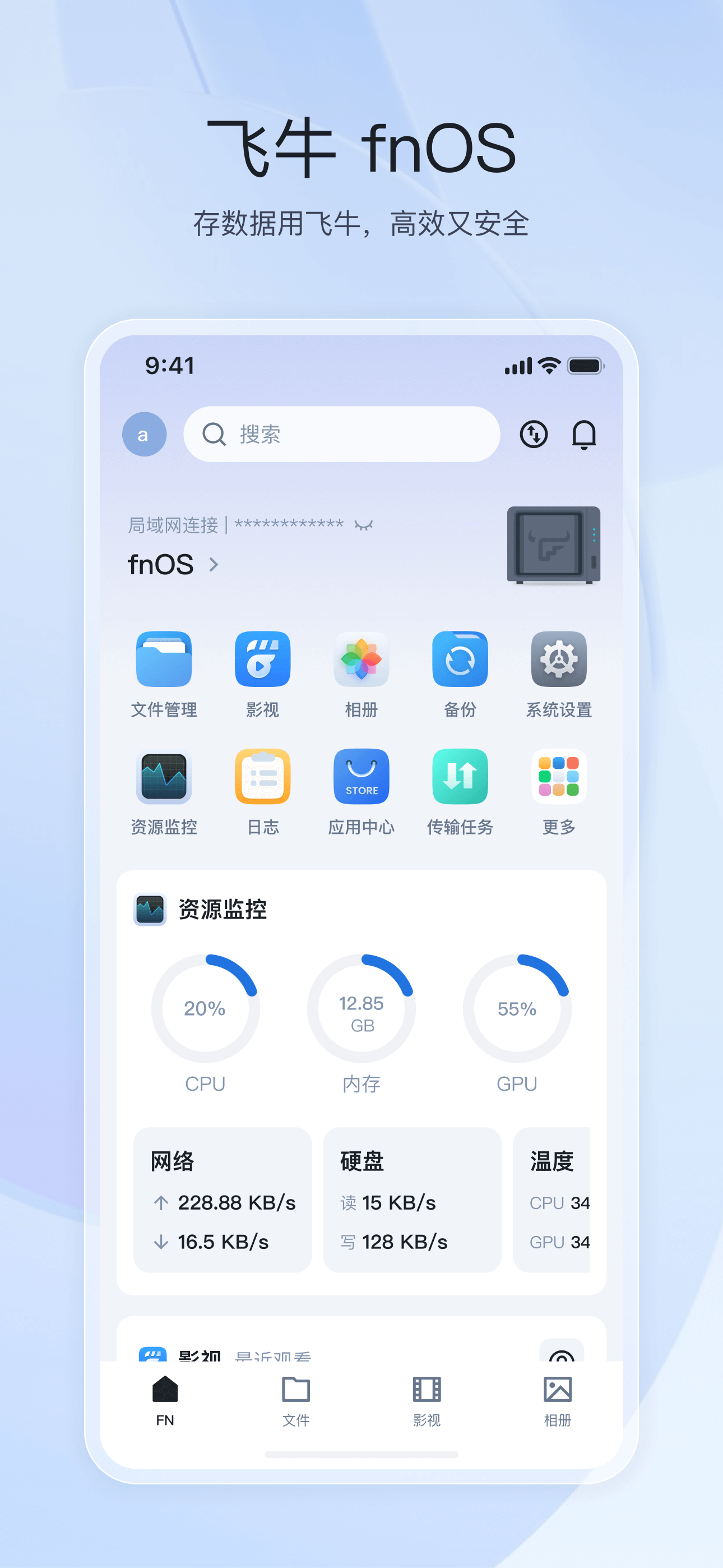Open the 日志 log app
723x1568 pixels.
pyautogui.click(x=262, y=778)
